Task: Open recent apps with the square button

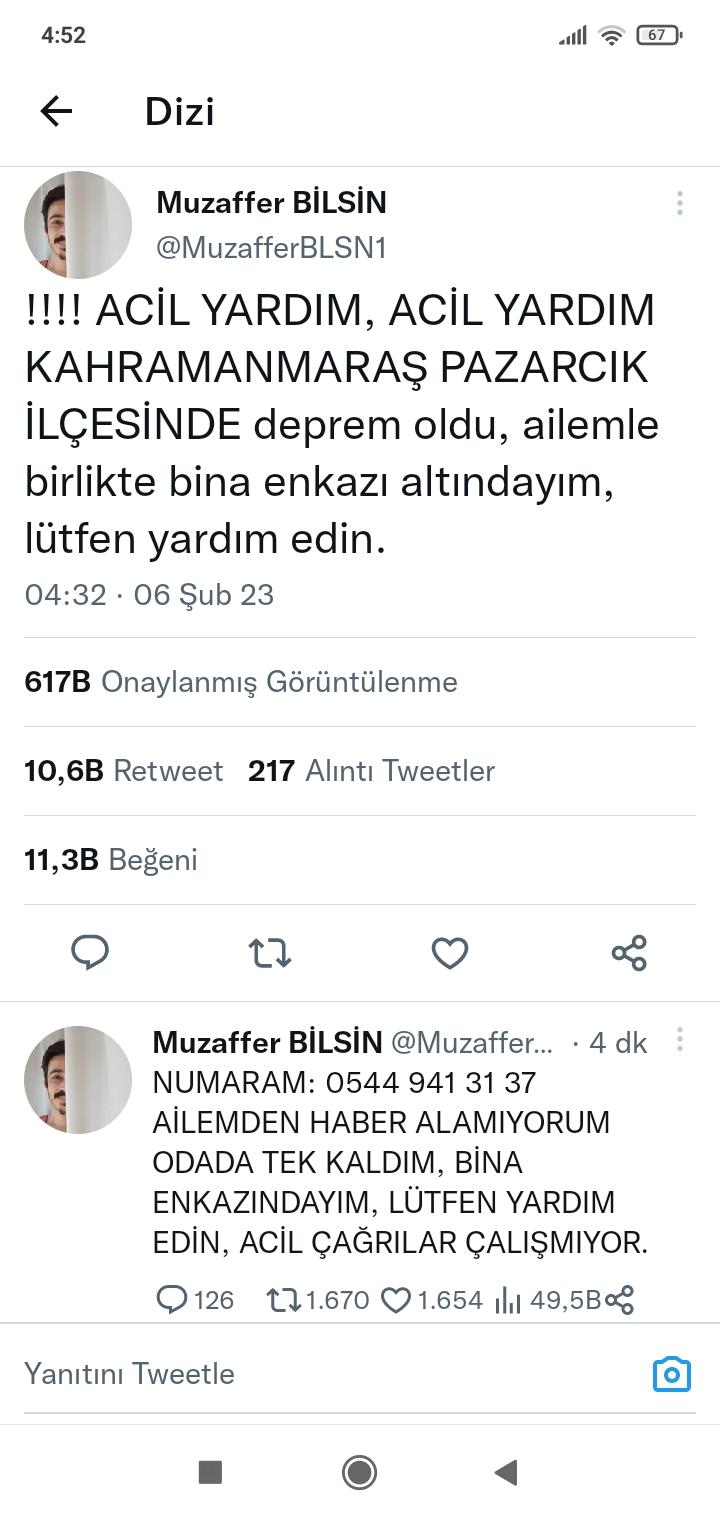Action: [210, 1472]
